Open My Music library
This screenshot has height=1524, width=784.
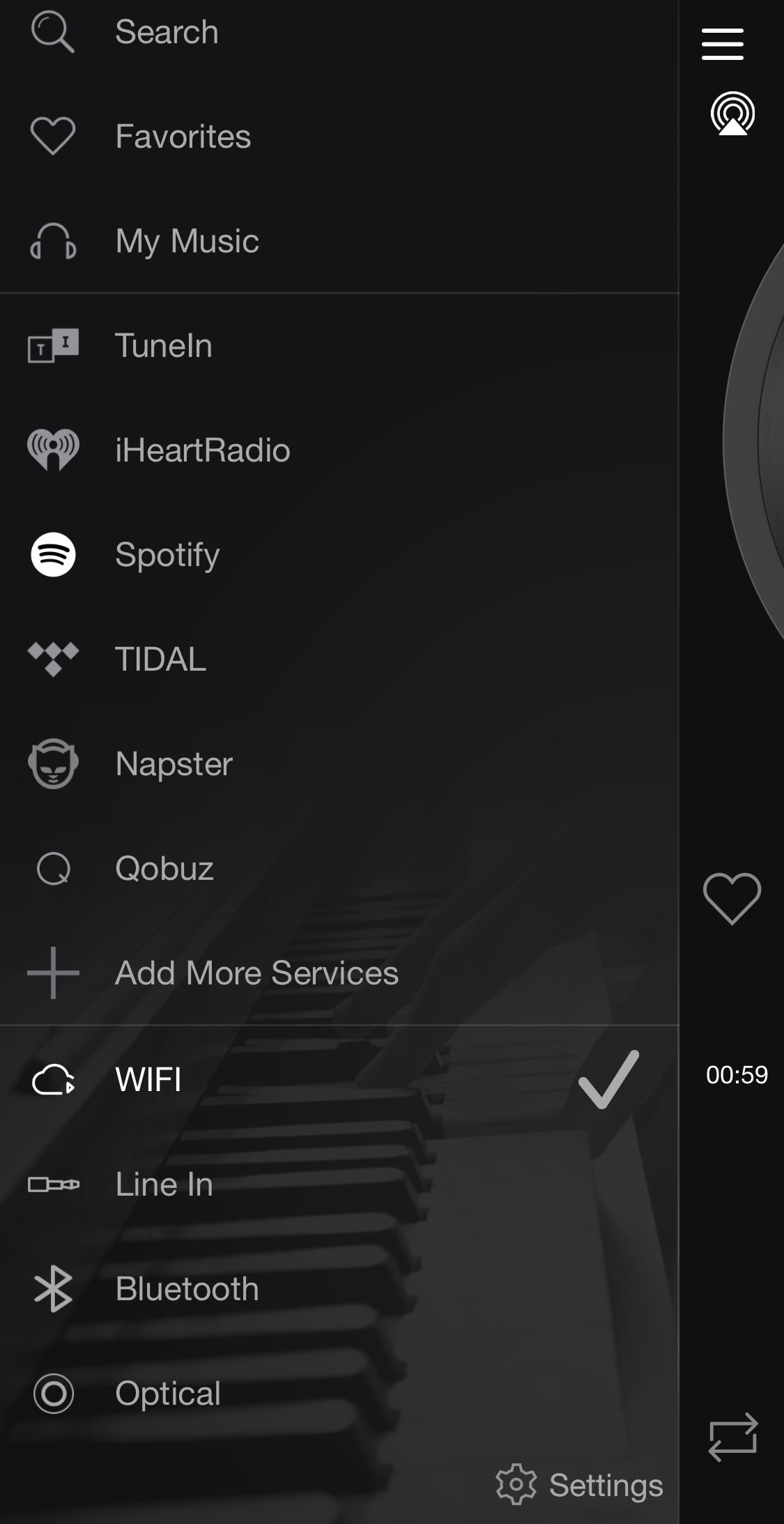click(x=186, y=241)
